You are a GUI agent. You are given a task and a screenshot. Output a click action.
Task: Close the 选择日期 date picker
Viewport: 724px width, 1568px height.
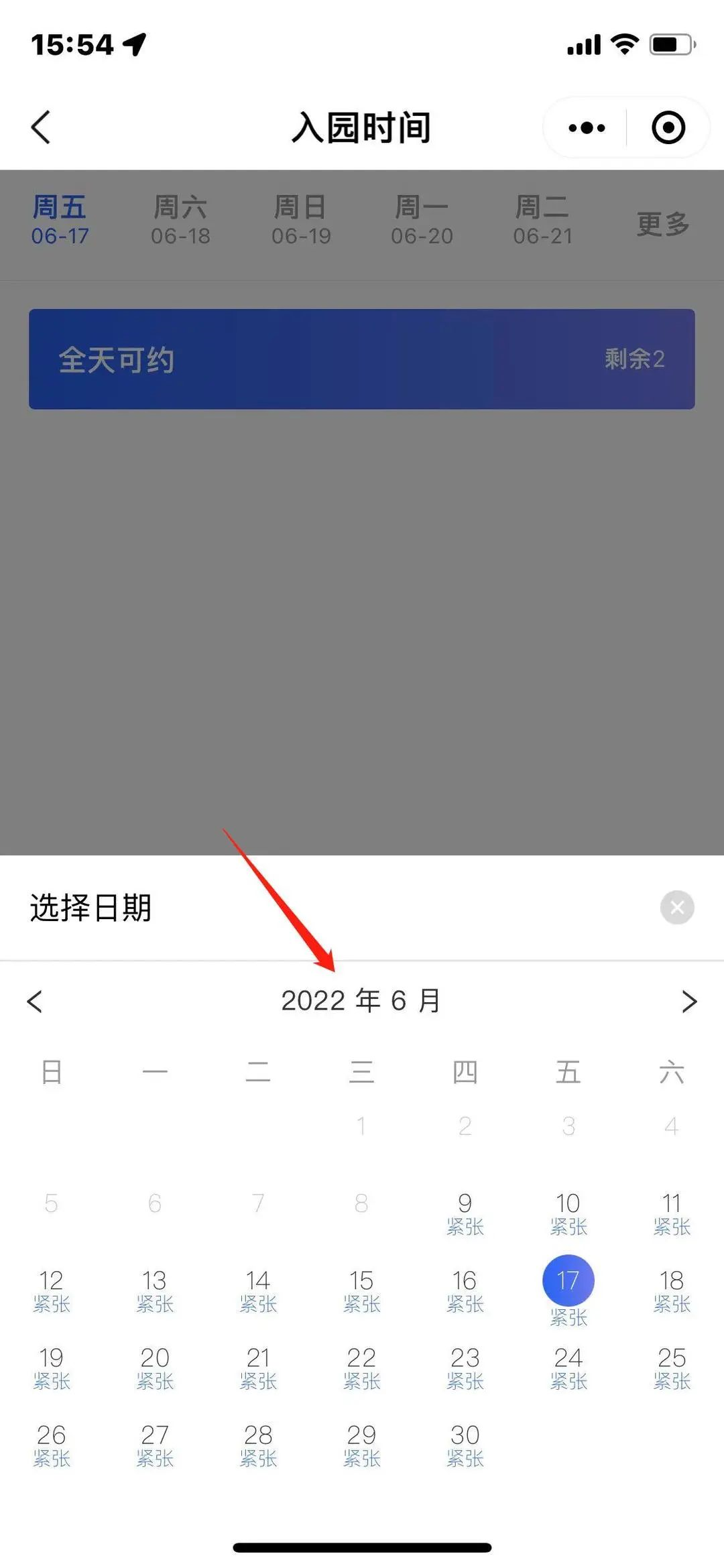[677, 907]
